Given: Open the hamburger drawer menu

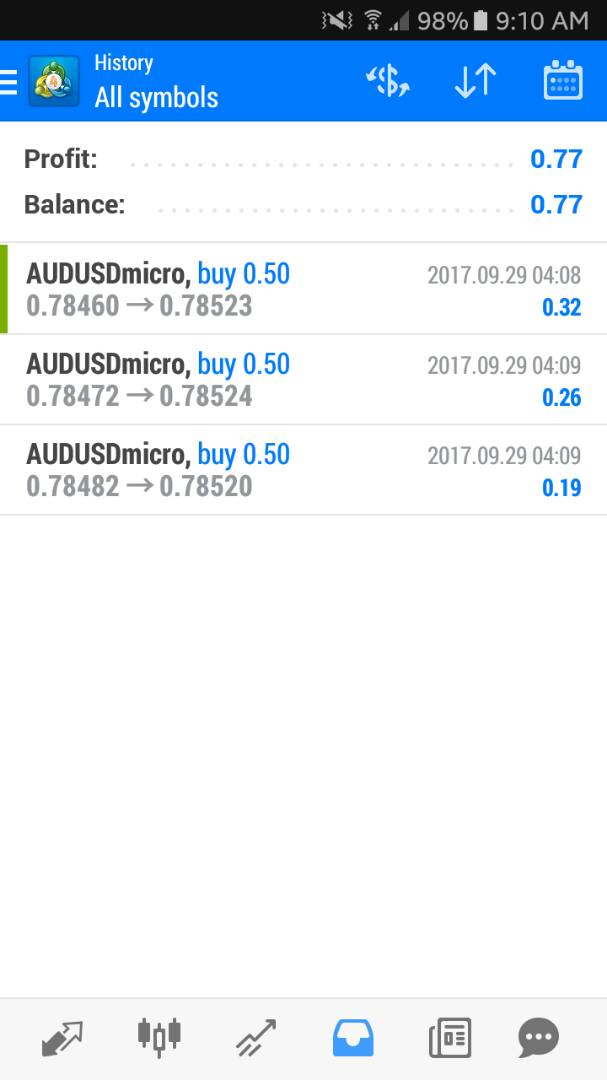Looking at the screenshot, I should click(8, 81).
